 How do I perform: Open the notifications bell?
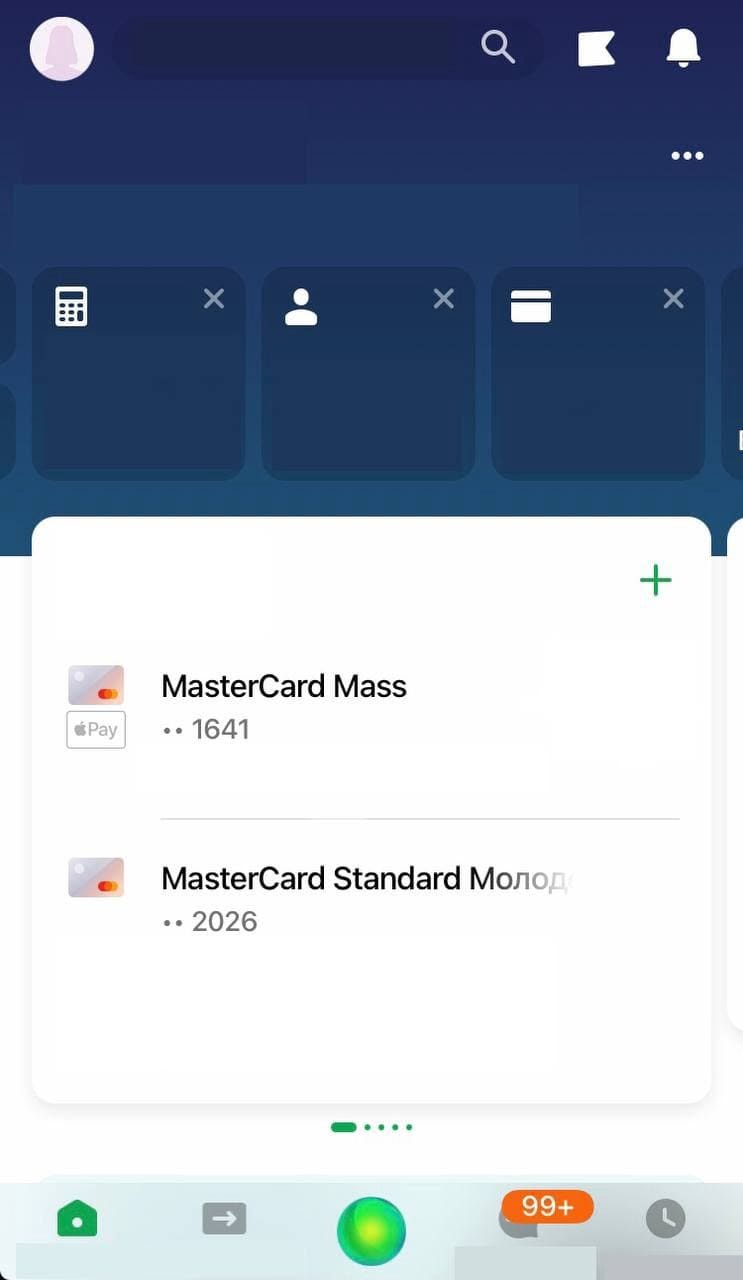coord(684,47)
